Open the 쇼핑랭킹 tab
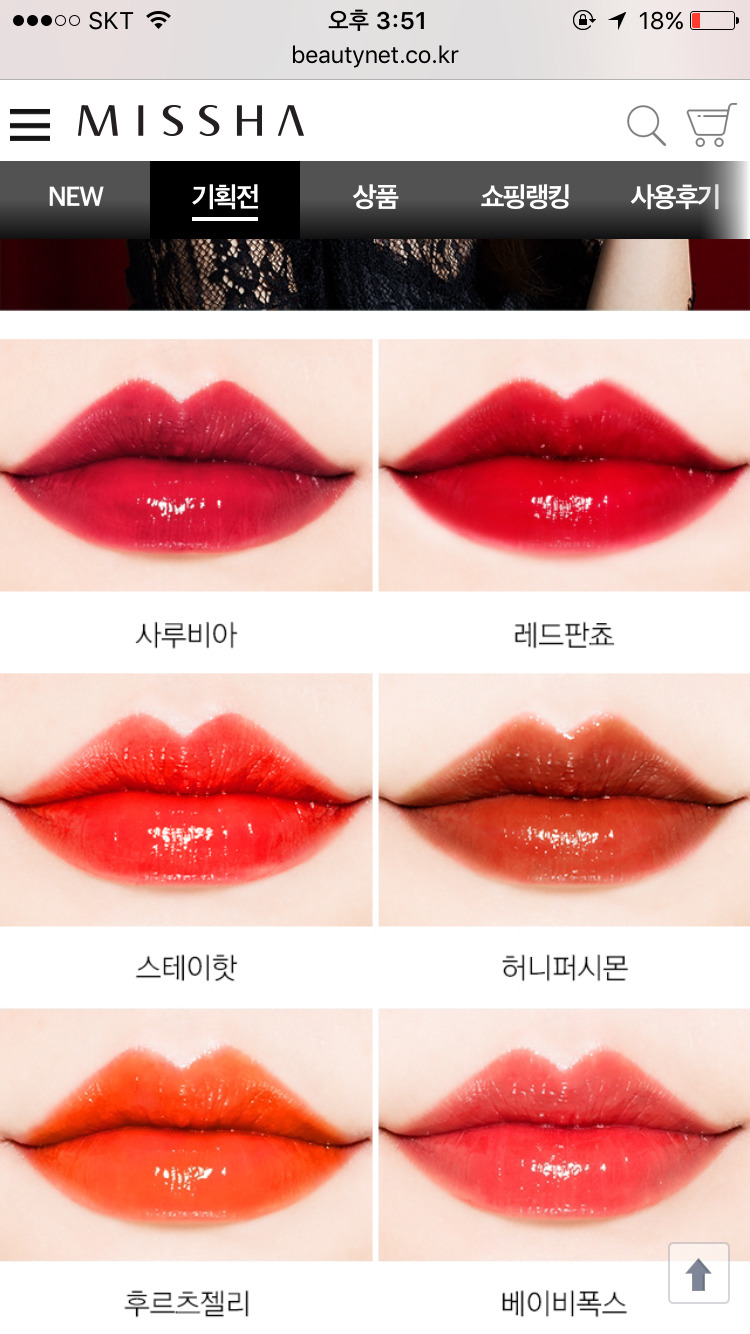This screenshot has width=750, height=1334. [x=525, y=198]
